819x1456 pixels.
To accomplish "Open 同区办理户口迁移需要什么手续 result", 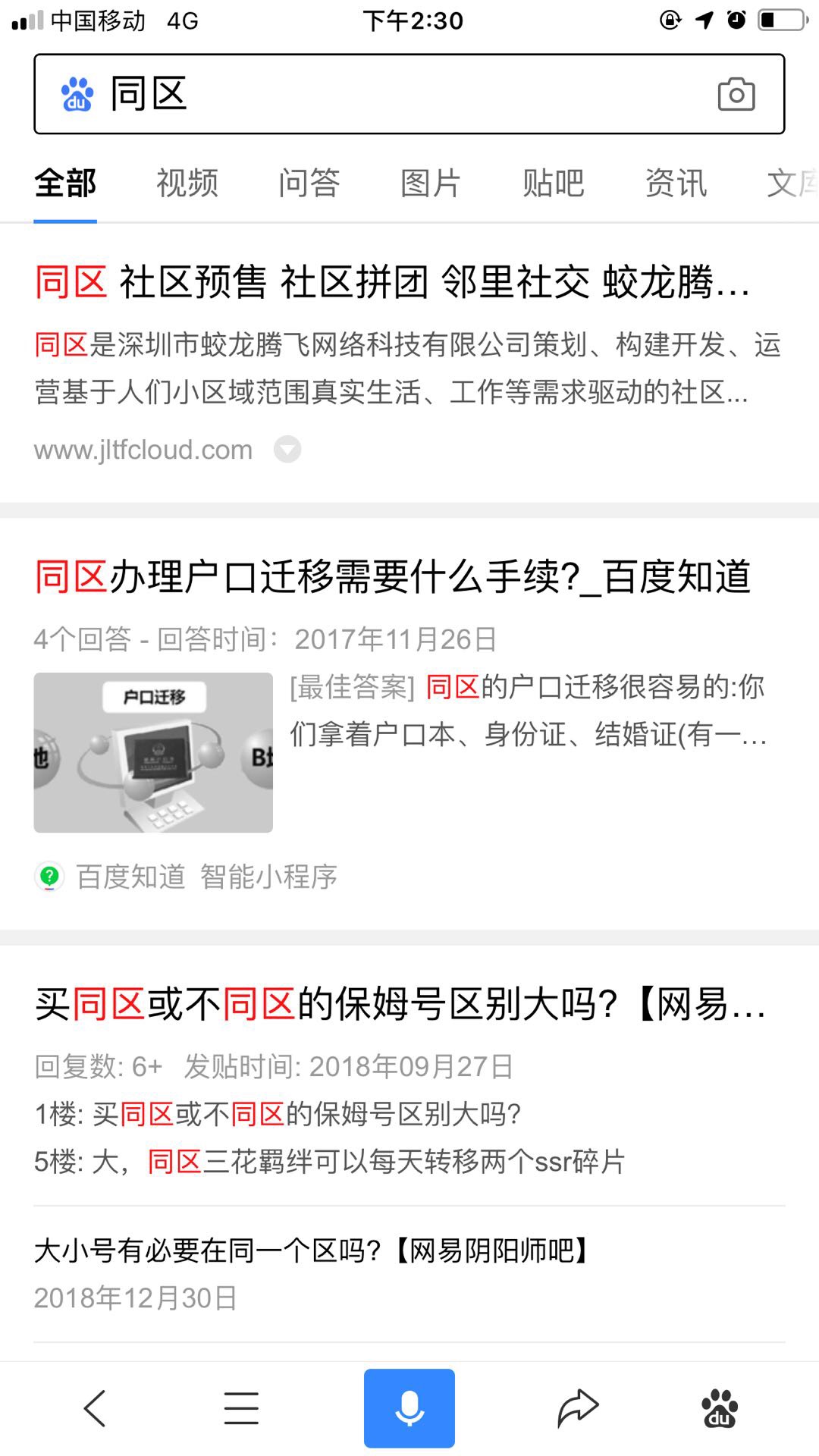I will [391, 576].
